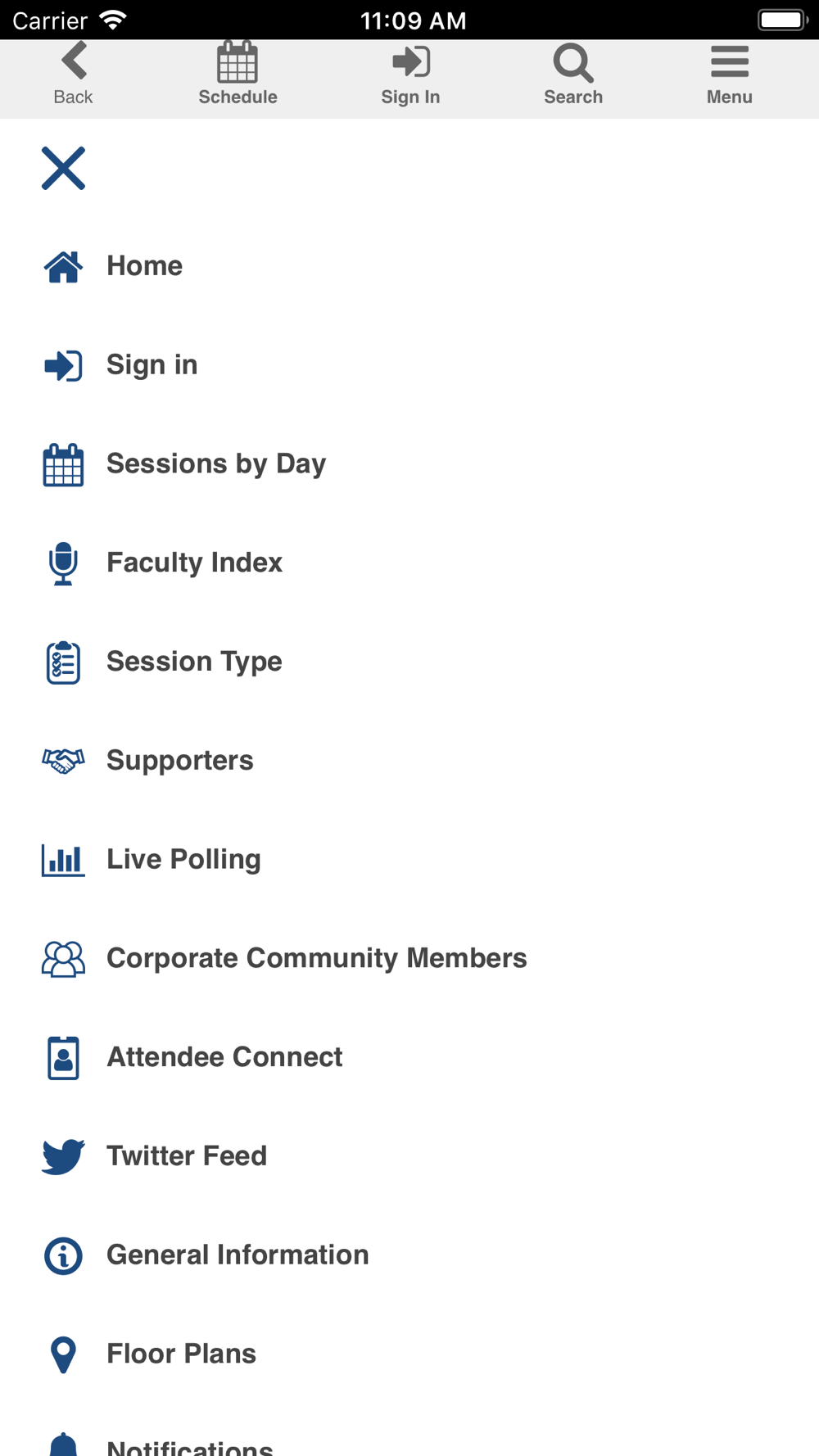This screenshot has height=1456, width=819.
Task: Open Live Polling
Action: 409,860
